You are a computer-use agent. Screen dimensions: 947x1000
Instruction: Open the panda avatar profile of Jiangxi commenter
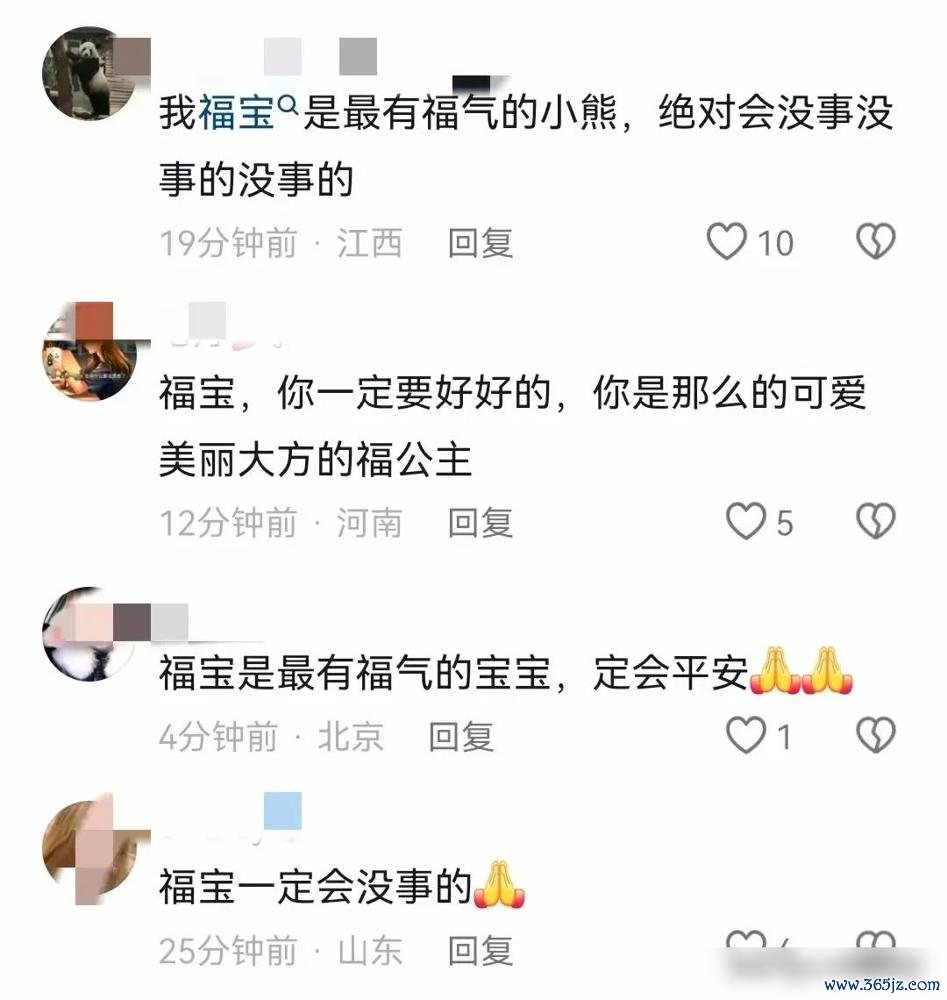pos(90,75)
